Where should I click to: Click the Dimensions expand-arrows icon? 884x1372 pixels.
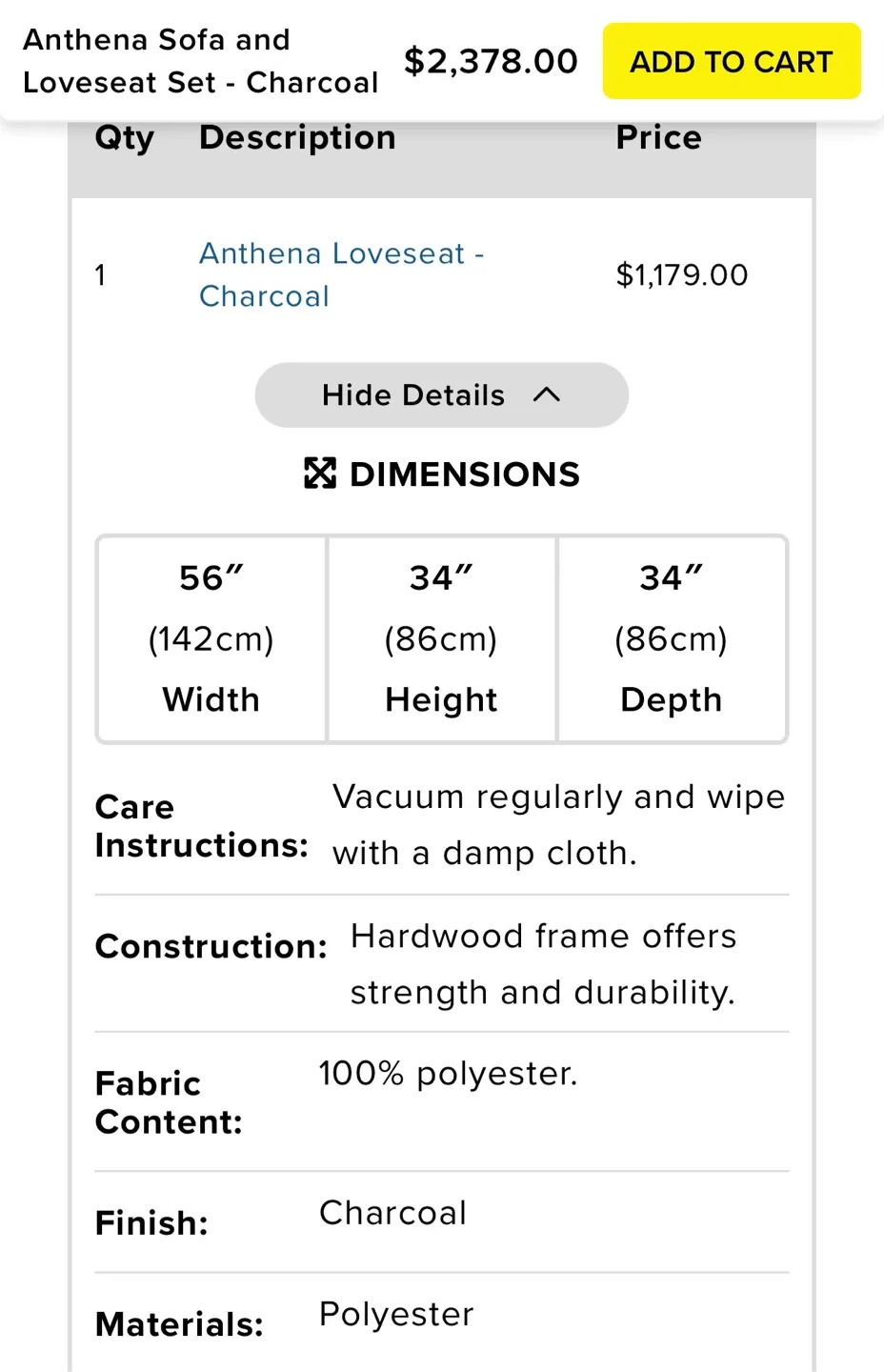(321, 474)
